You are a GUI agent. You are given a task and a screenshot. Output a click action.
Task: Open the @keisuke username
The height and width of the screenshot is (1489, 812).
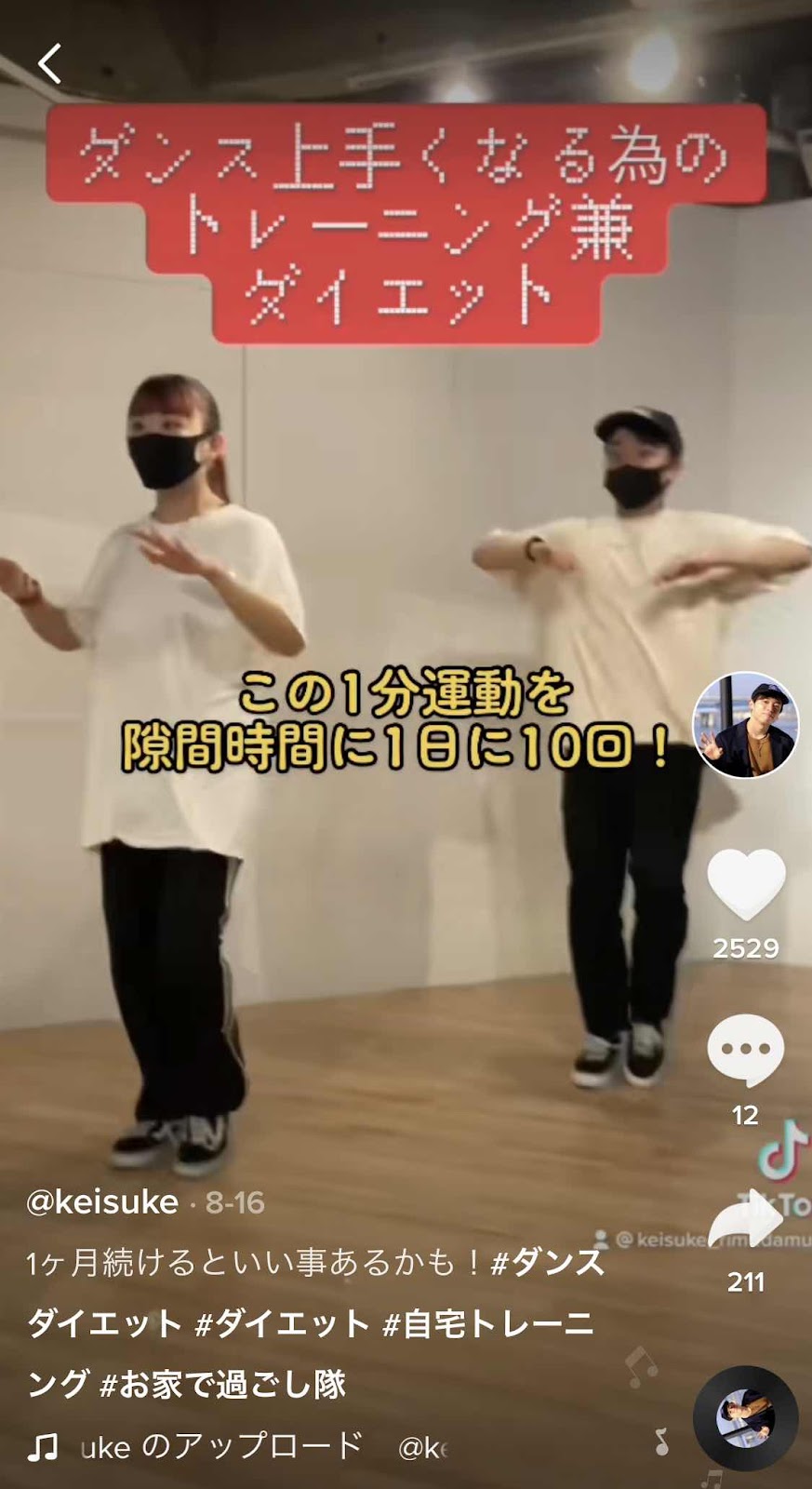(102, 1202)
